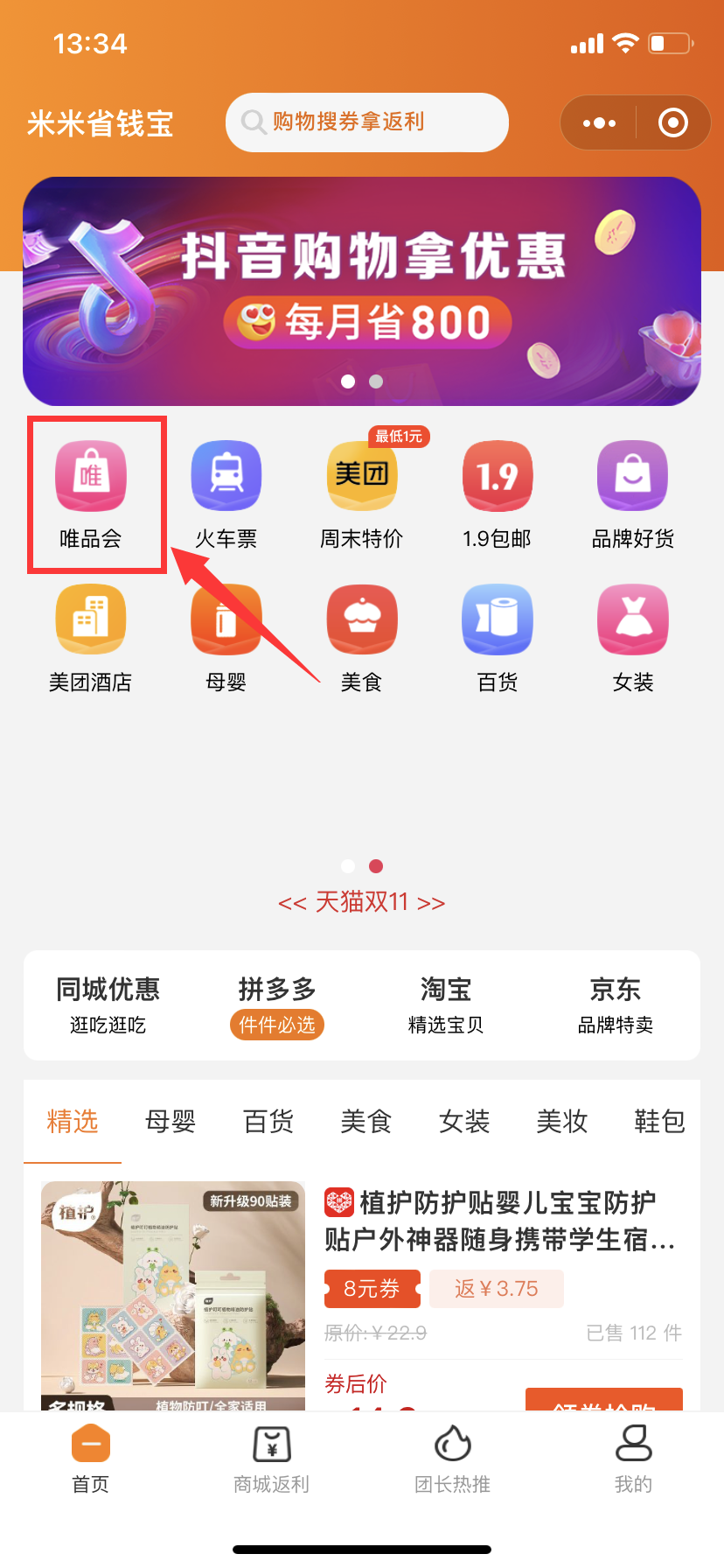This screenshot has width=724, height=1568.
Task: Close the mini program with the circle button
Action: 672,122
